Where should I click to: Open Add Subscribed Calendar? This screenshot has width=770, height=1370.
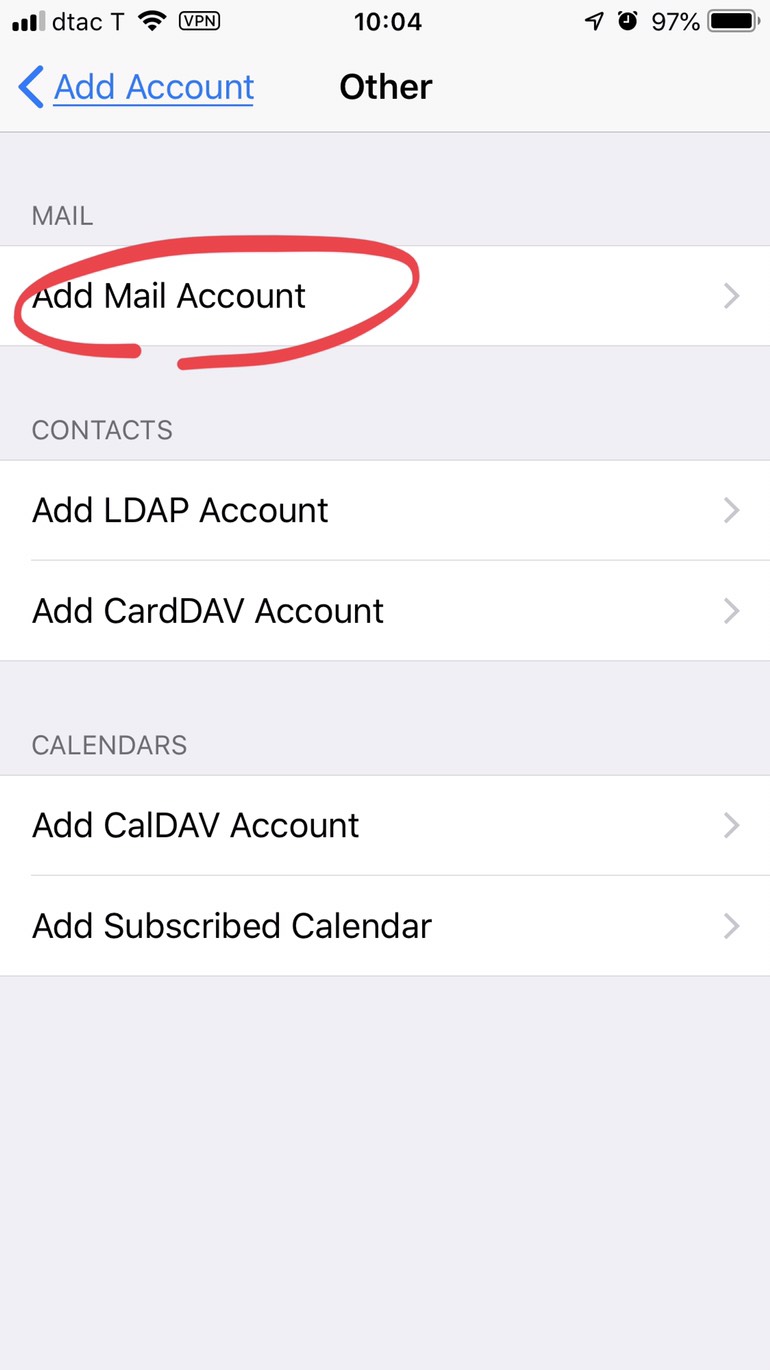point(385,926)
